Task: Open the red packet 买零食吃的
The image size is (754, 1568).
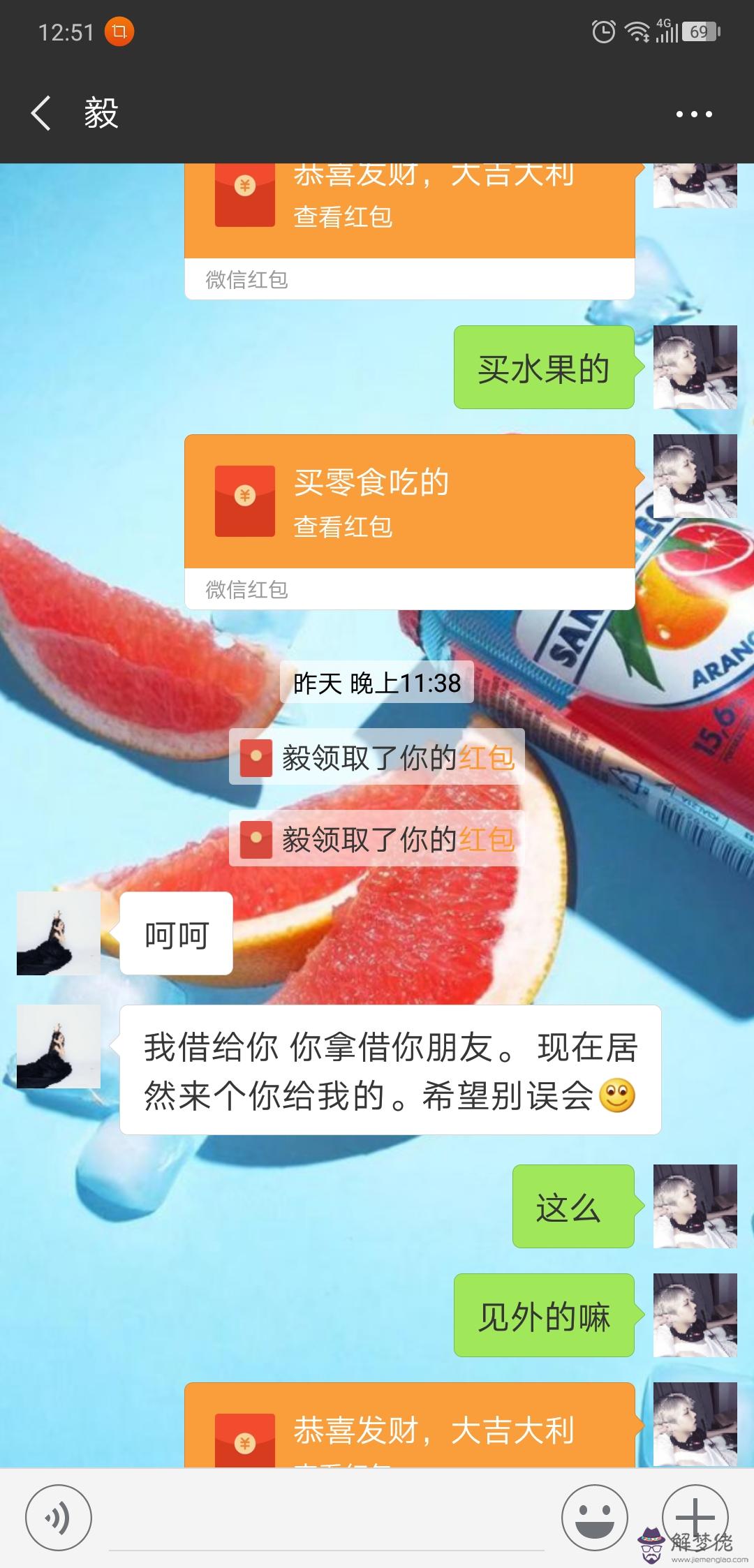Action: click(x=409, y=503)
